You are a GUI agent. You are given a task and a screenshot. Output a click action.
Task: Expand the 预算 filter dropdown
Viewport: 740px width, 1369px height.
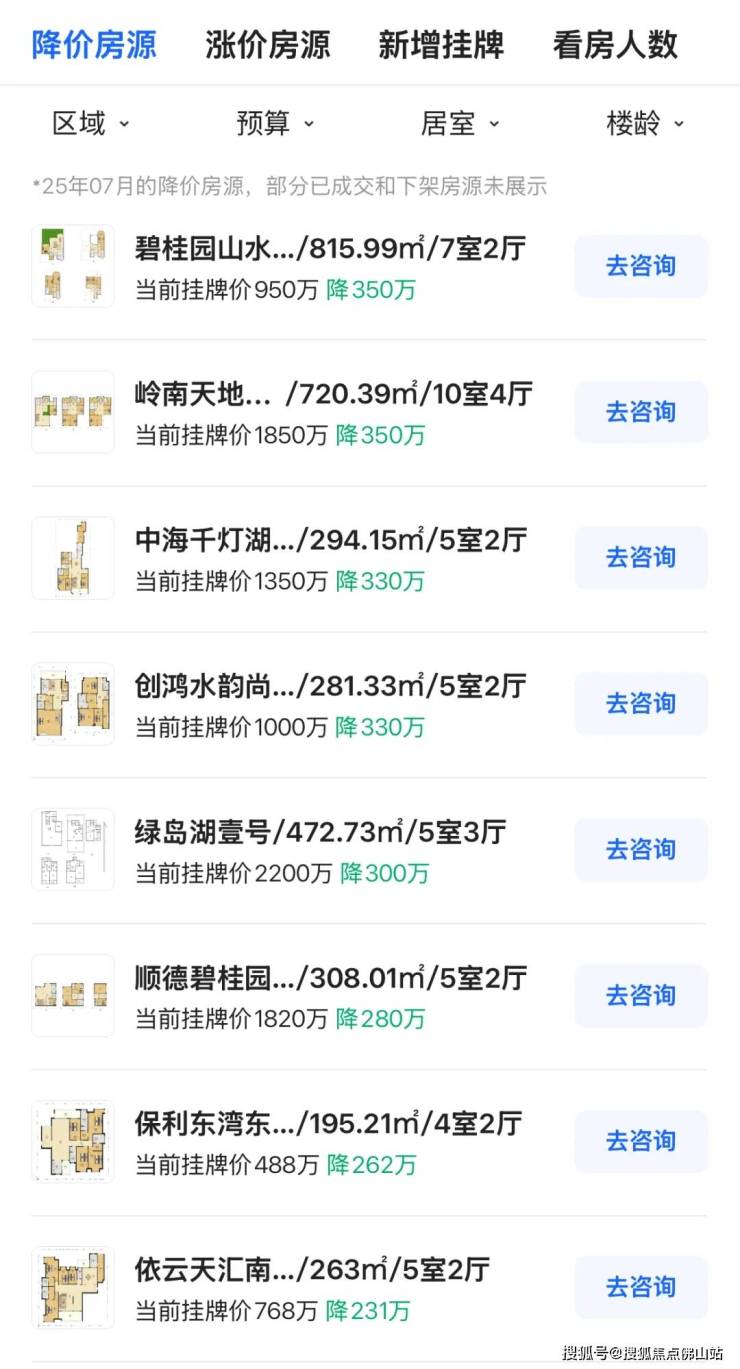click(x=275, y=124)
